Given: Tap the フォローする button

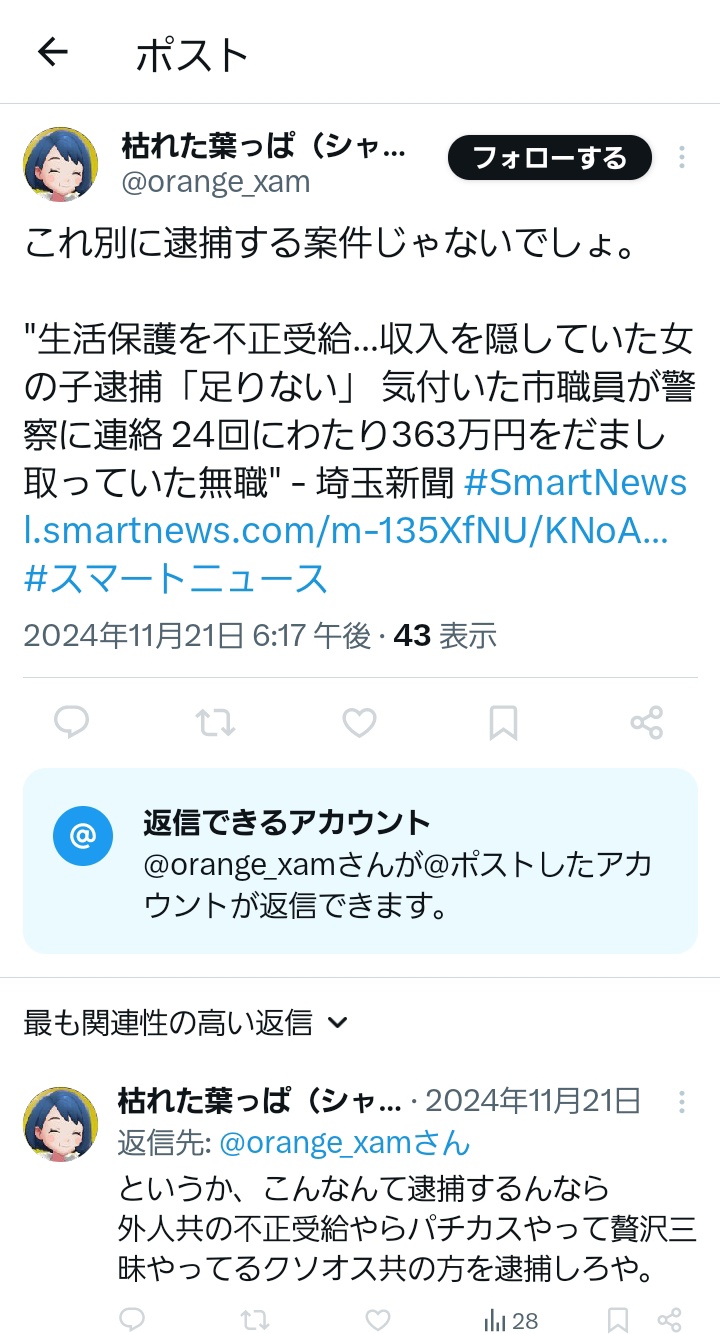Looking at the screenshot, I should click(549, 158).
